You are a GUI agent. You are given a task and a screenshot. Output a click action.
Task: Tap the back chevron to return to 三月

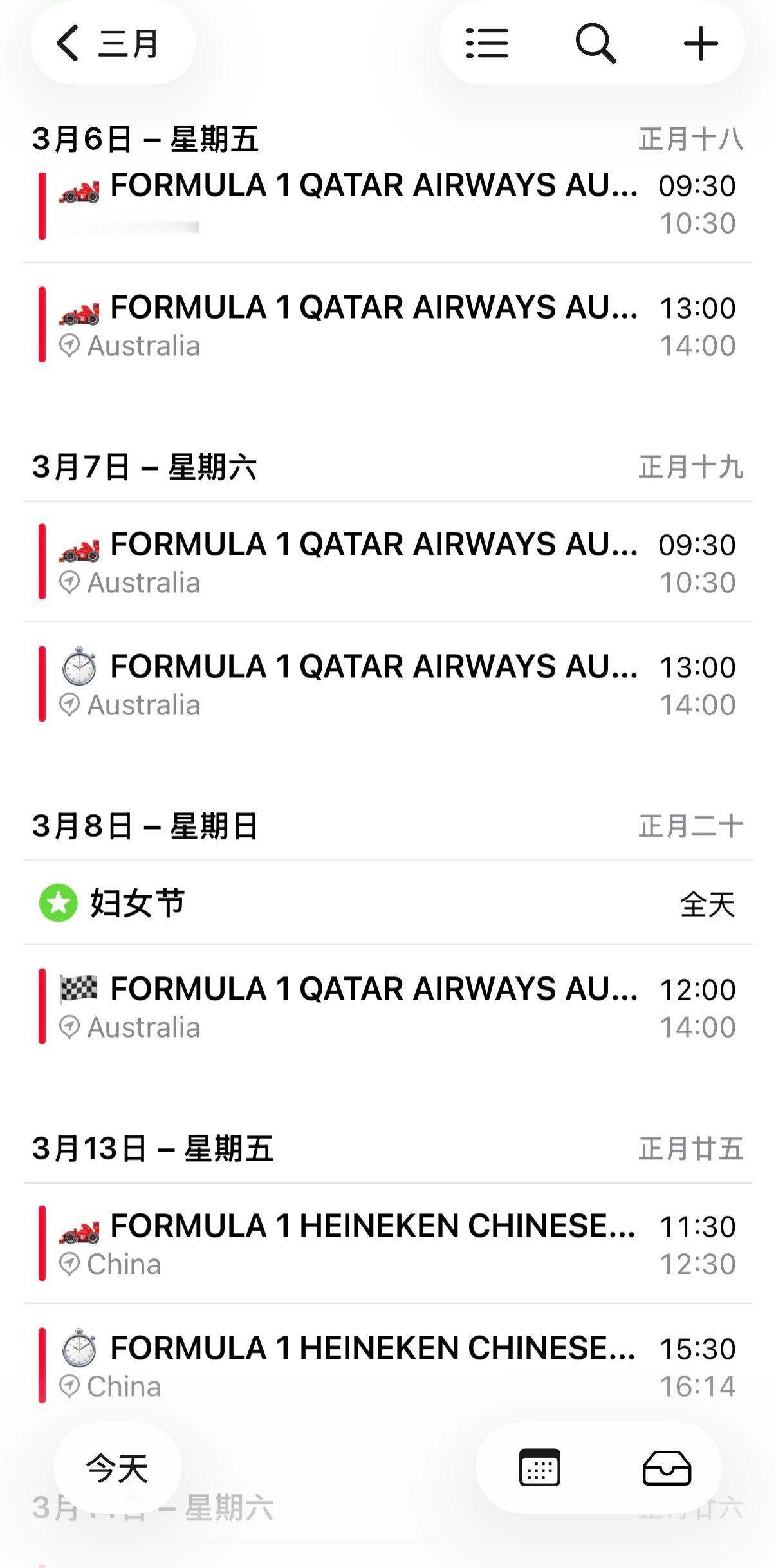(x=66, y=44)
